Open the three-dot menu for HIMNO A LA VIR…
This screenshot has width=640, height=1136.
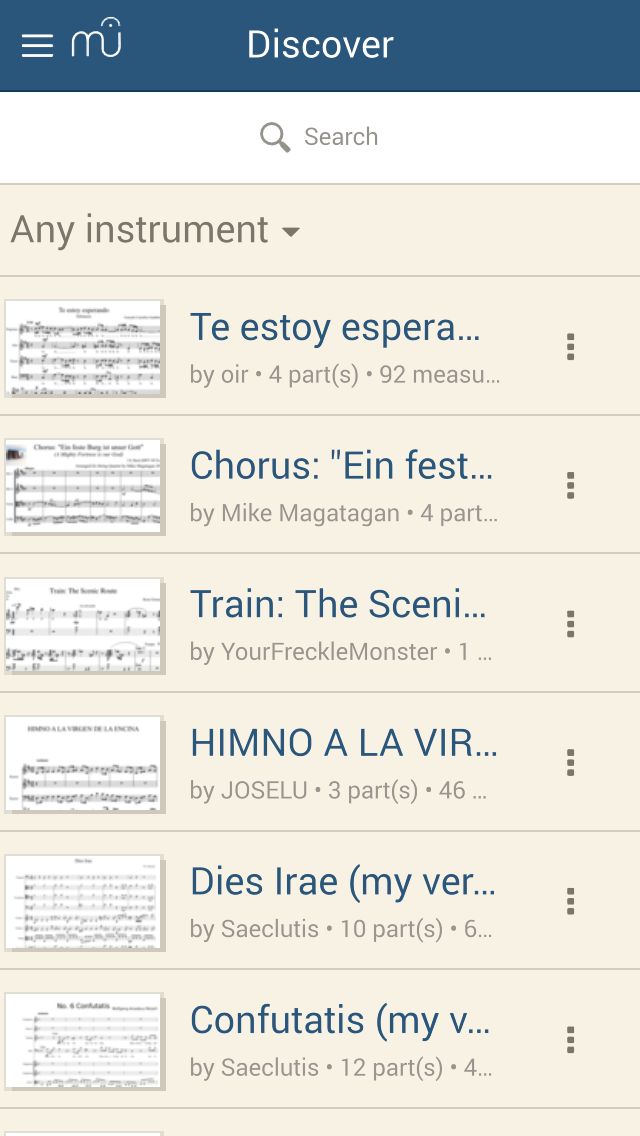(x=570, y=763)
